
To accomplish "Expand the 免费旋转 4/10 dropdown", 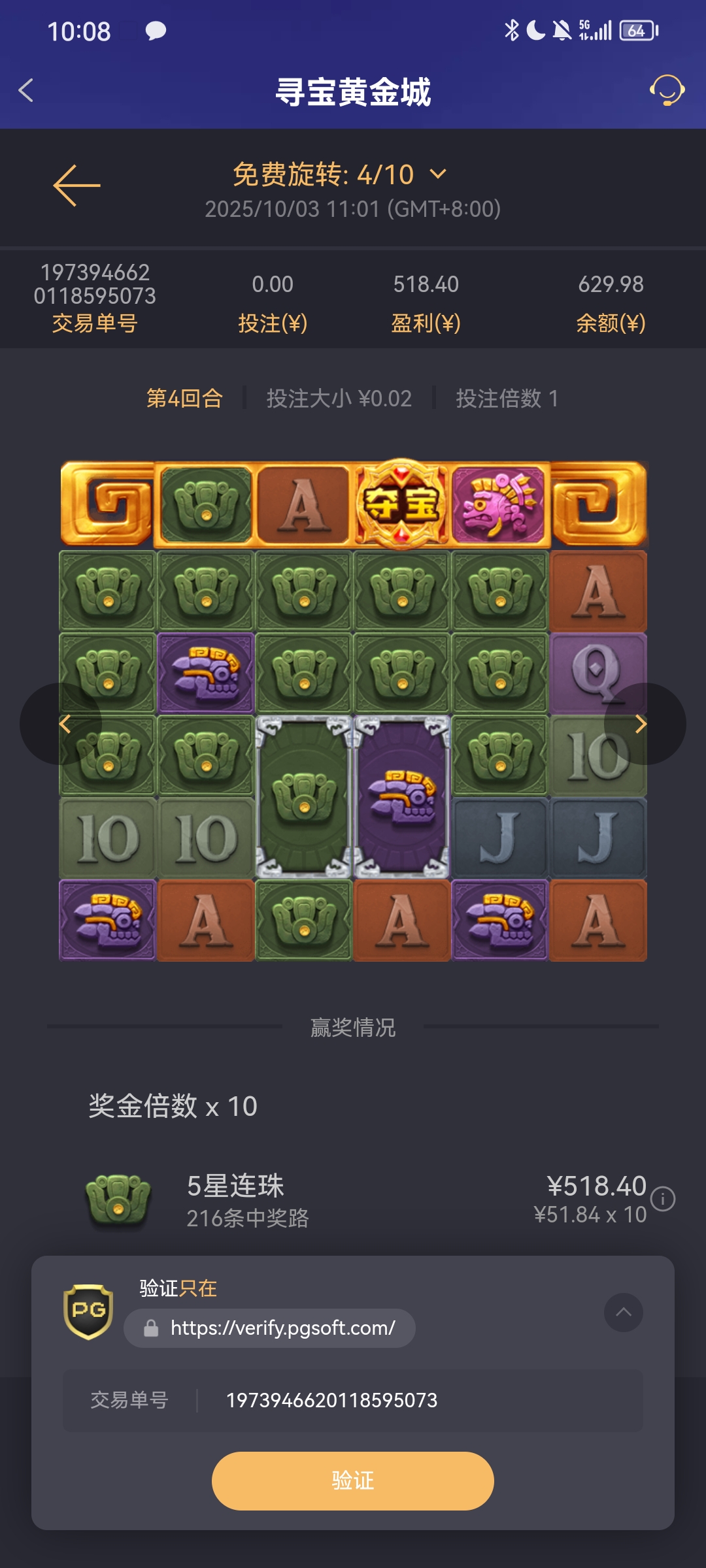I will pyautogui.click(x=438, y=174).
